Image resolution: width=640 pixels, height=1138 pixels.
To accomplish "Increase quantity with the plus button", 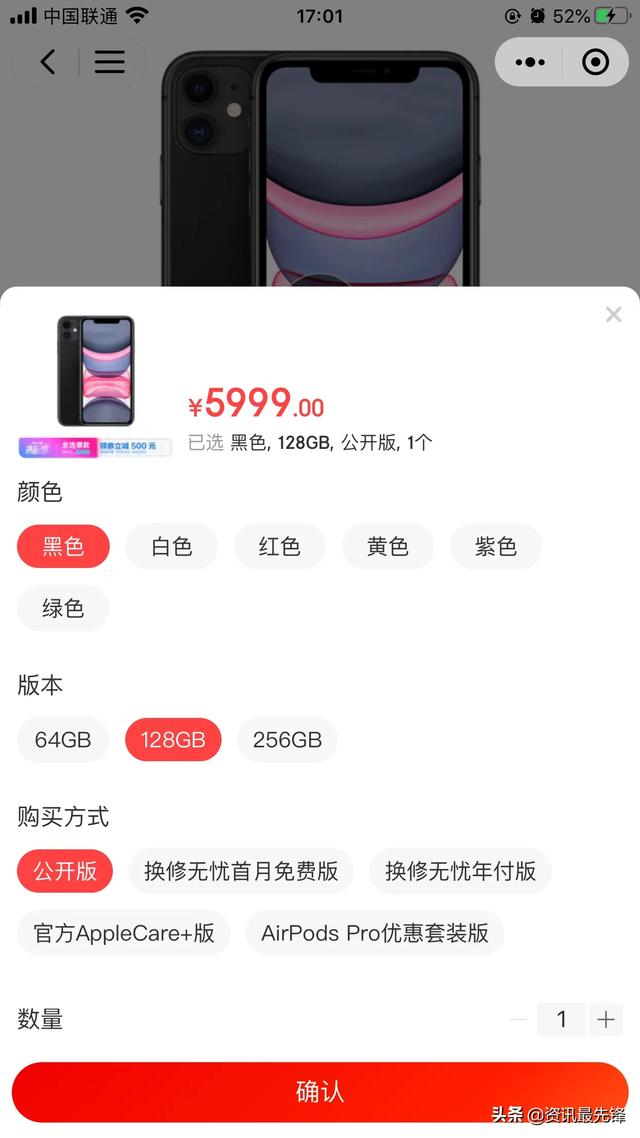I will [605, 1019].
